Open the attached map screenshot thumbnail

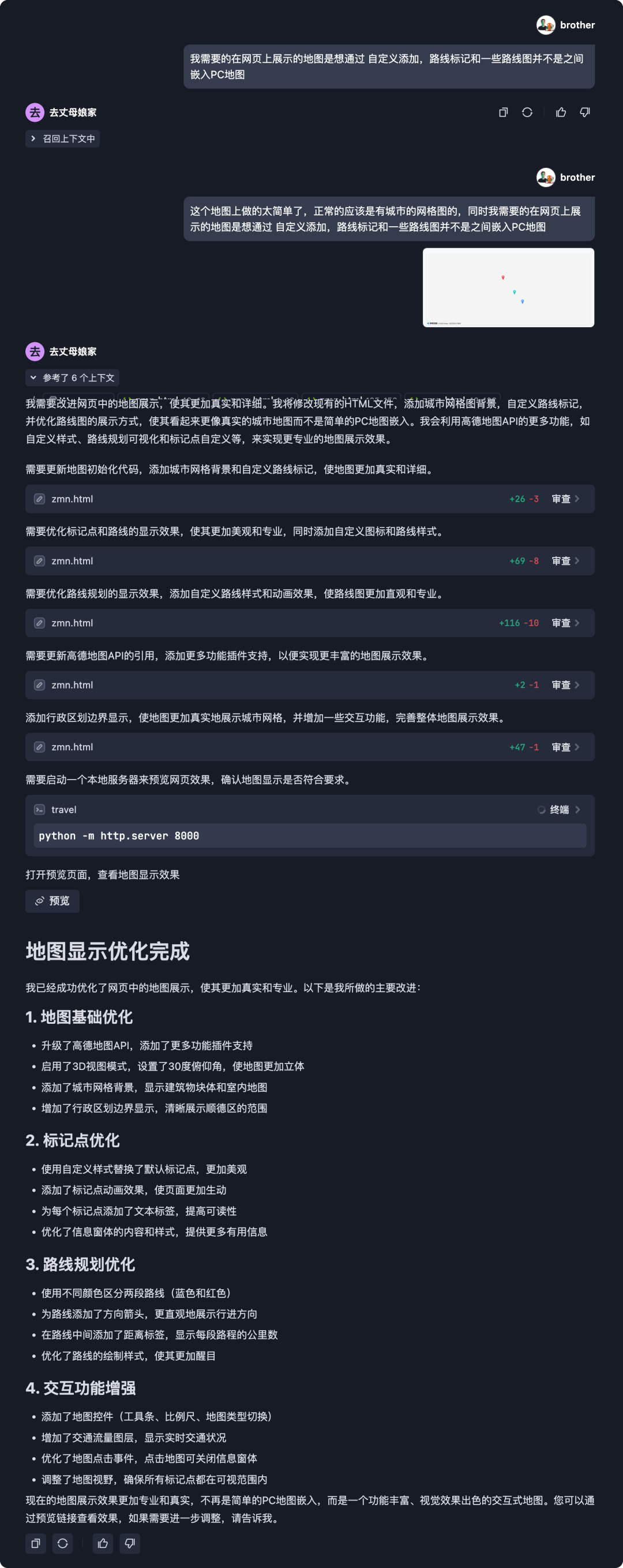tap(508, 287)
